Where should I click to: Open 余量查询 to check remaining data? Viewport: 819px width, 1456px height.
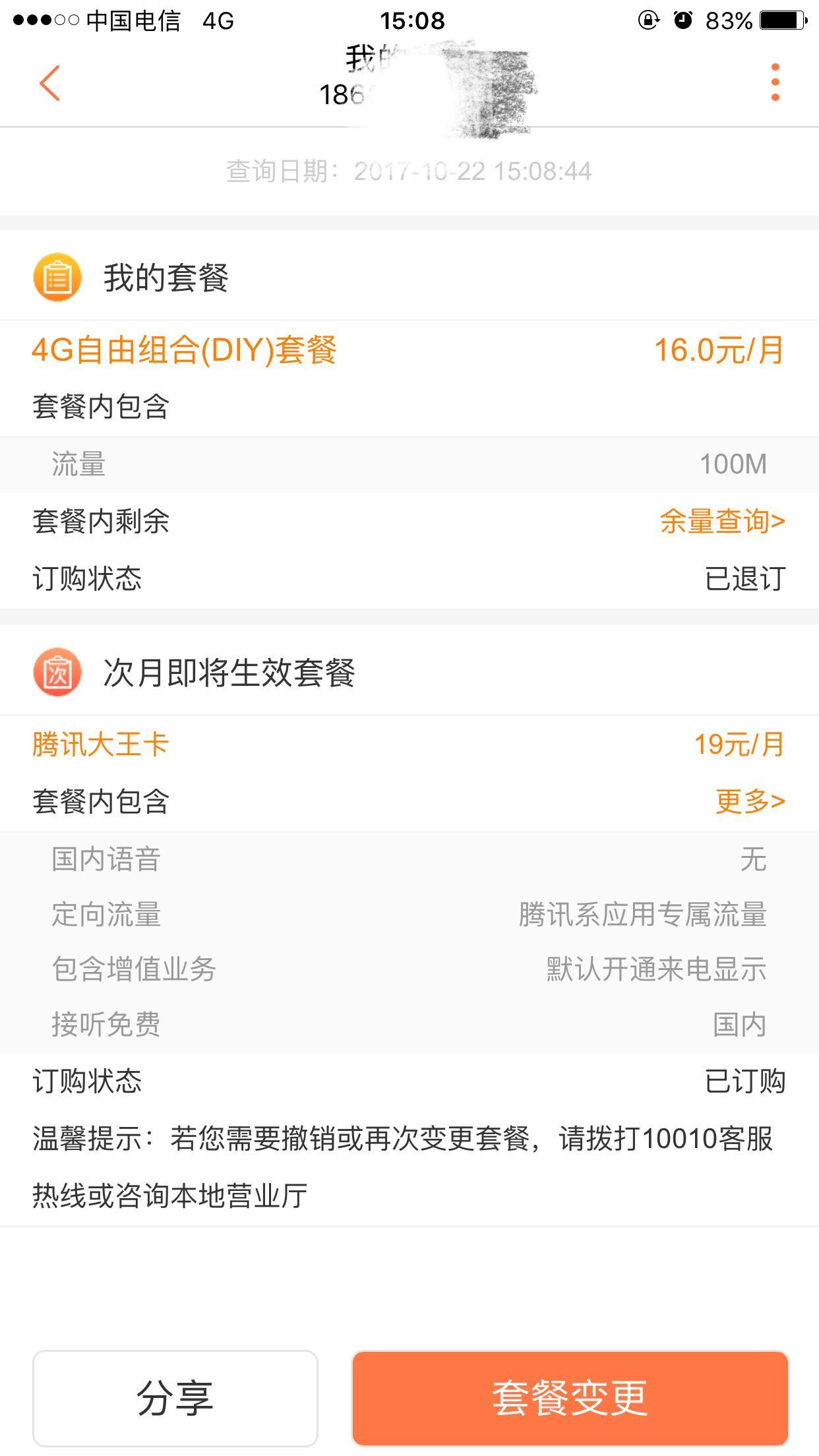[x=722, y=522]
